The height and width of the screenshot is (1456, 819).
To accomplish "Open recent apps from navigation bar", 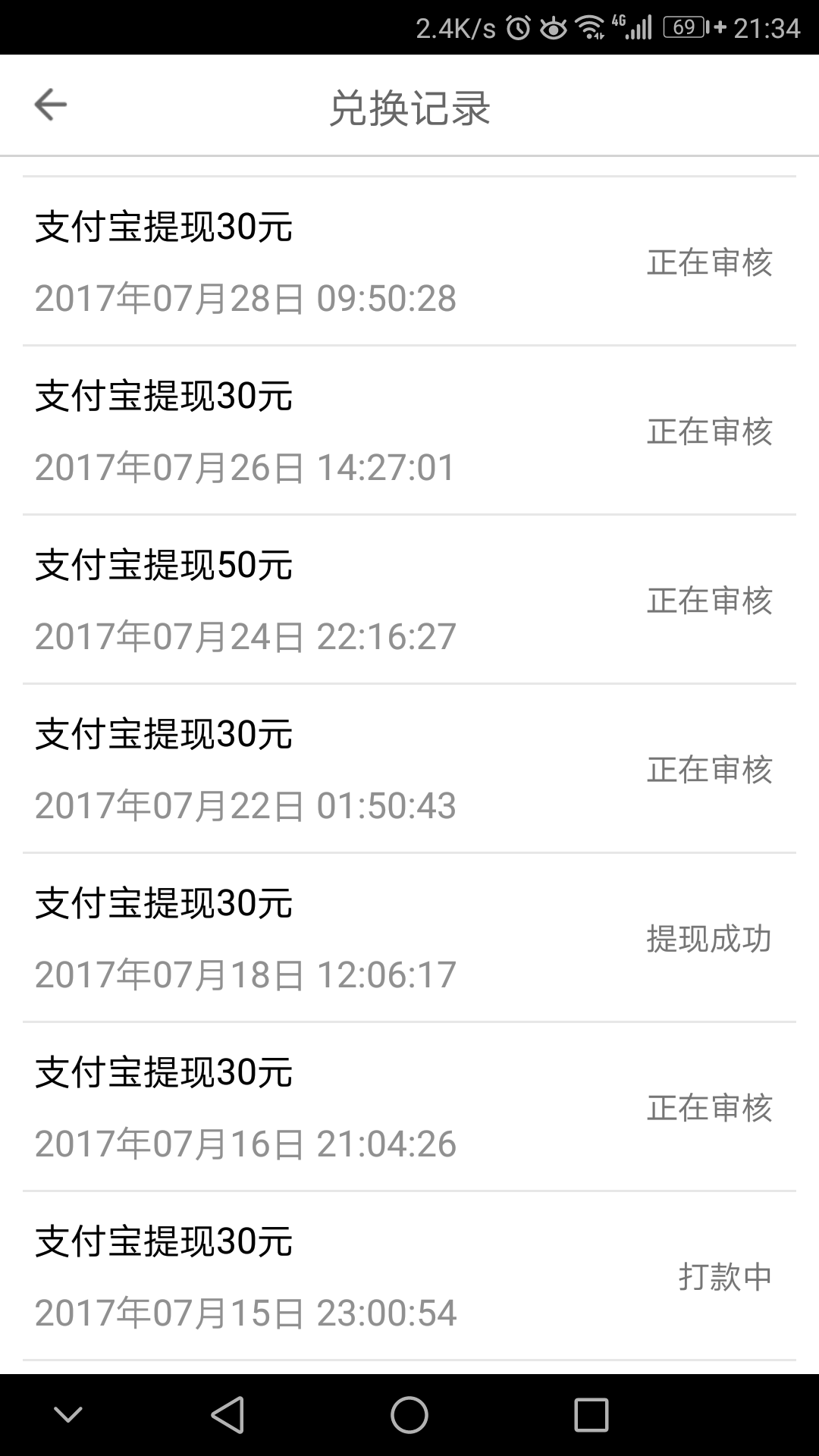I will pyautogui.click(x=591, y=1415).
